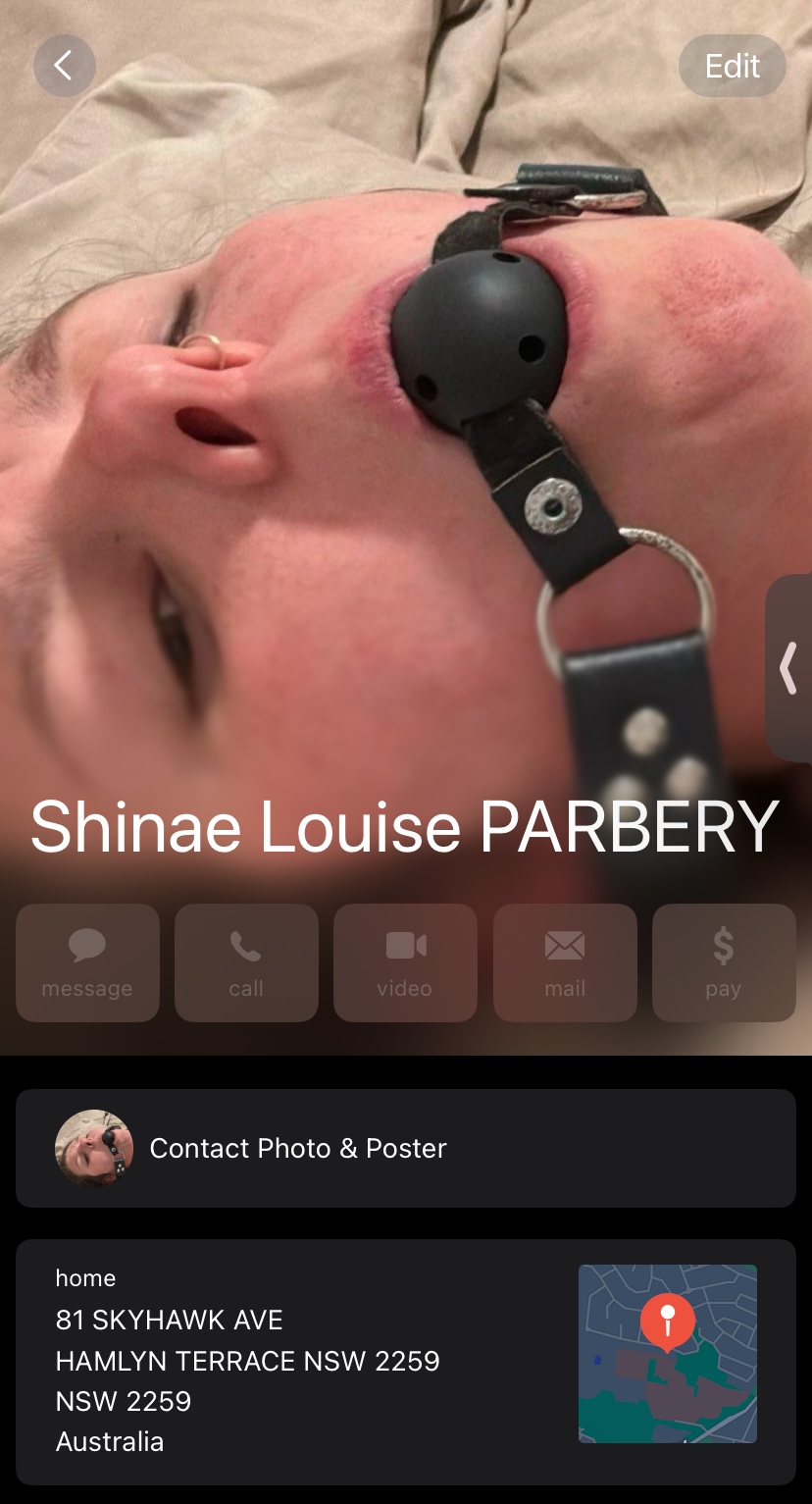812x1504 pixels.
Task: Collapse the contact card using the back arrow
Action: pos(64,66)
